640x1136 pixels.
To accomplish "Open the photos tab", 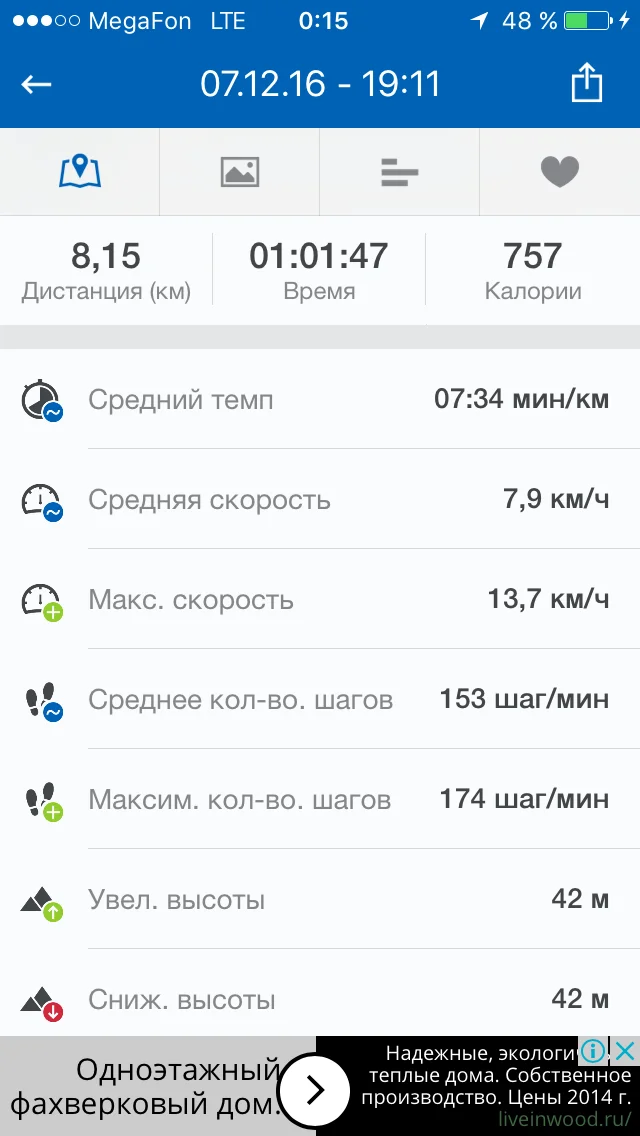I will pos(240,173).
